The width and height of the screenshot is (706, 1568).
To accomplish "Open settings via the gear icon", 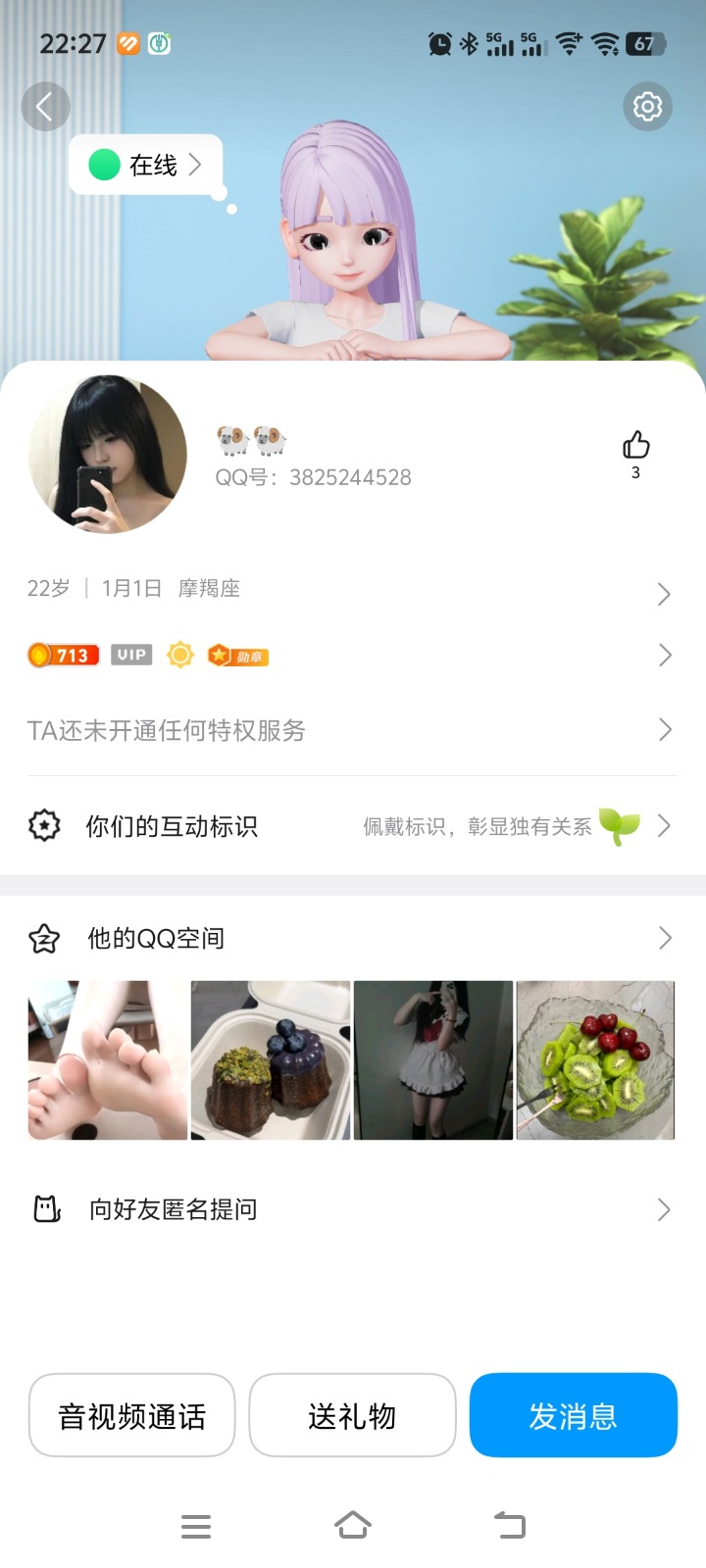I will (x=647, y=106).
